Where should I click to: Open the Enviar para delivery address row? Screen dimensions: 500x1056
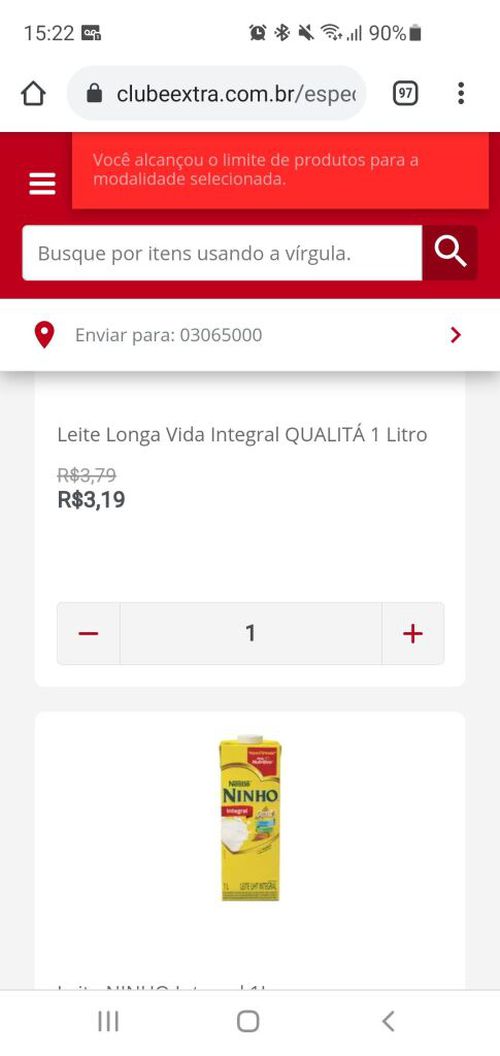tap(250, 335)
